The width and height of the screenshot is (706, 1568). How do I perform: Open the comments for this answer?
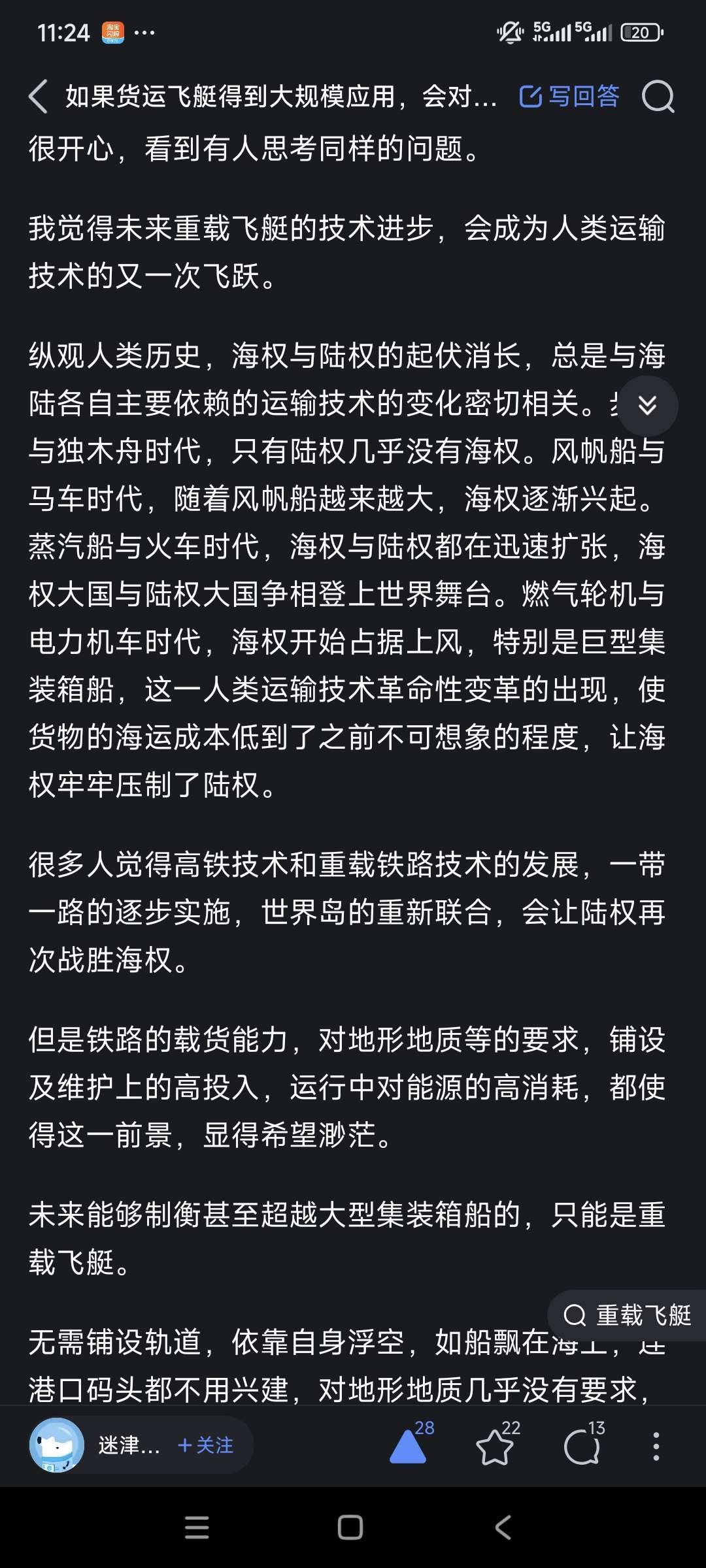pyautogui.click(x=583, y=1445)
